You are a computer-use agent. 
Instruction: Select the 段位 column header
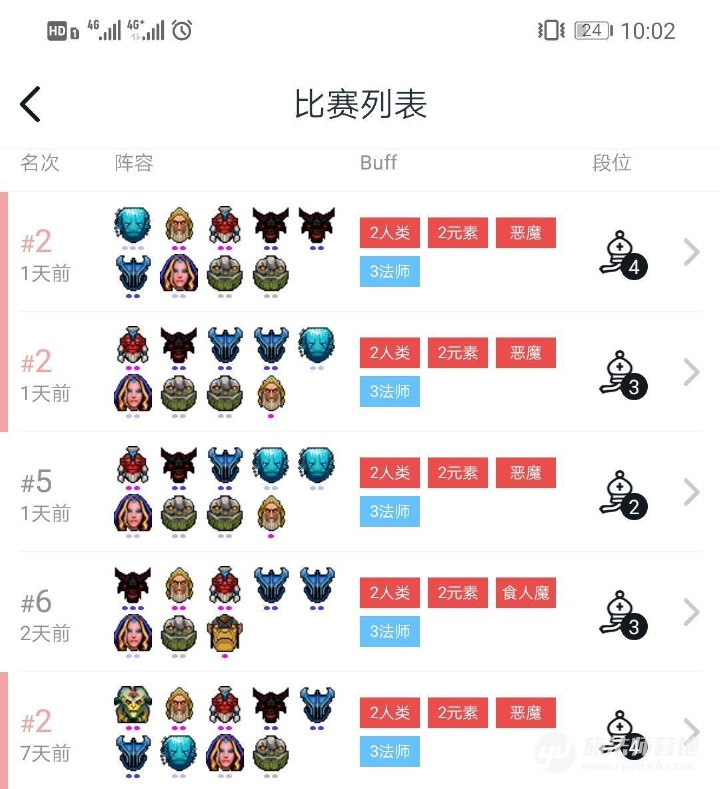point(612,162)
